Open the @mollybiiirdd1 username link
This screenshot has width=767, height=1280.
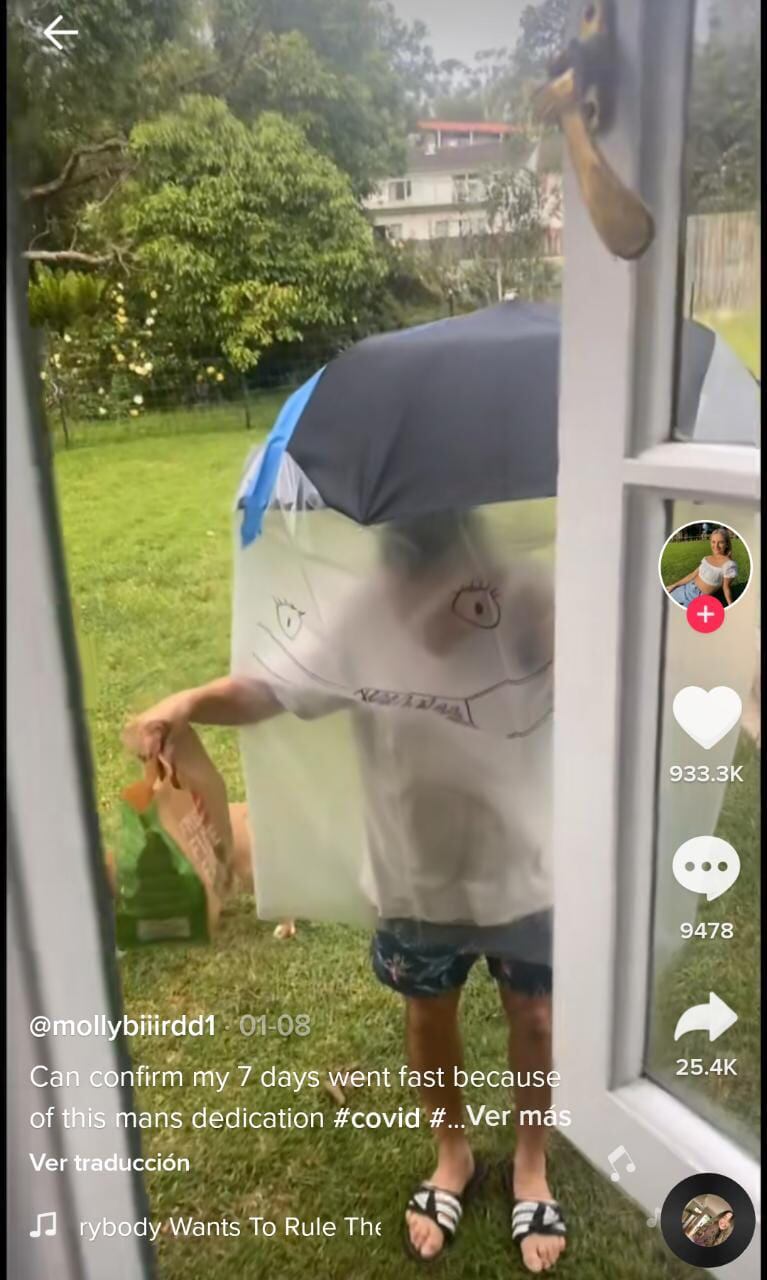[x=122, y=1025]
